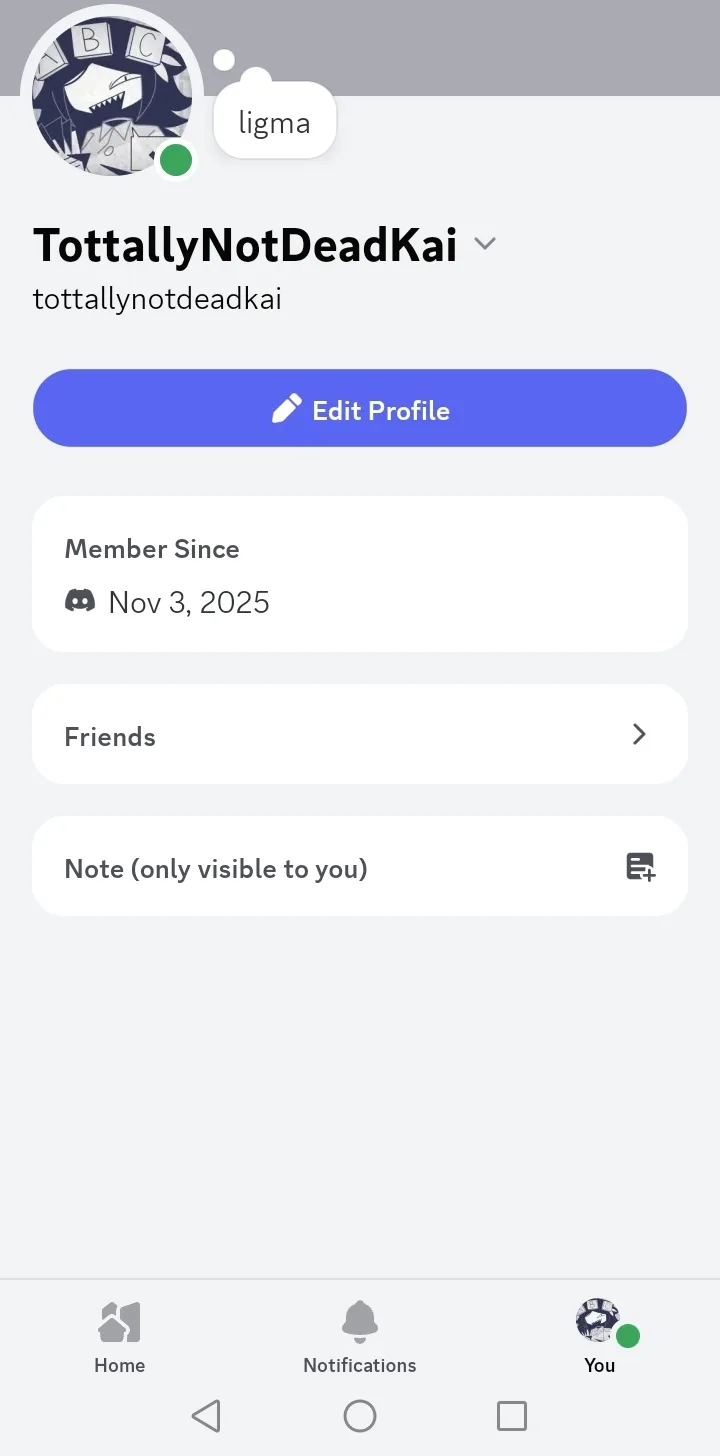Switch to the Home tab
The image size is (720, 1456).
click(120, 1337)
